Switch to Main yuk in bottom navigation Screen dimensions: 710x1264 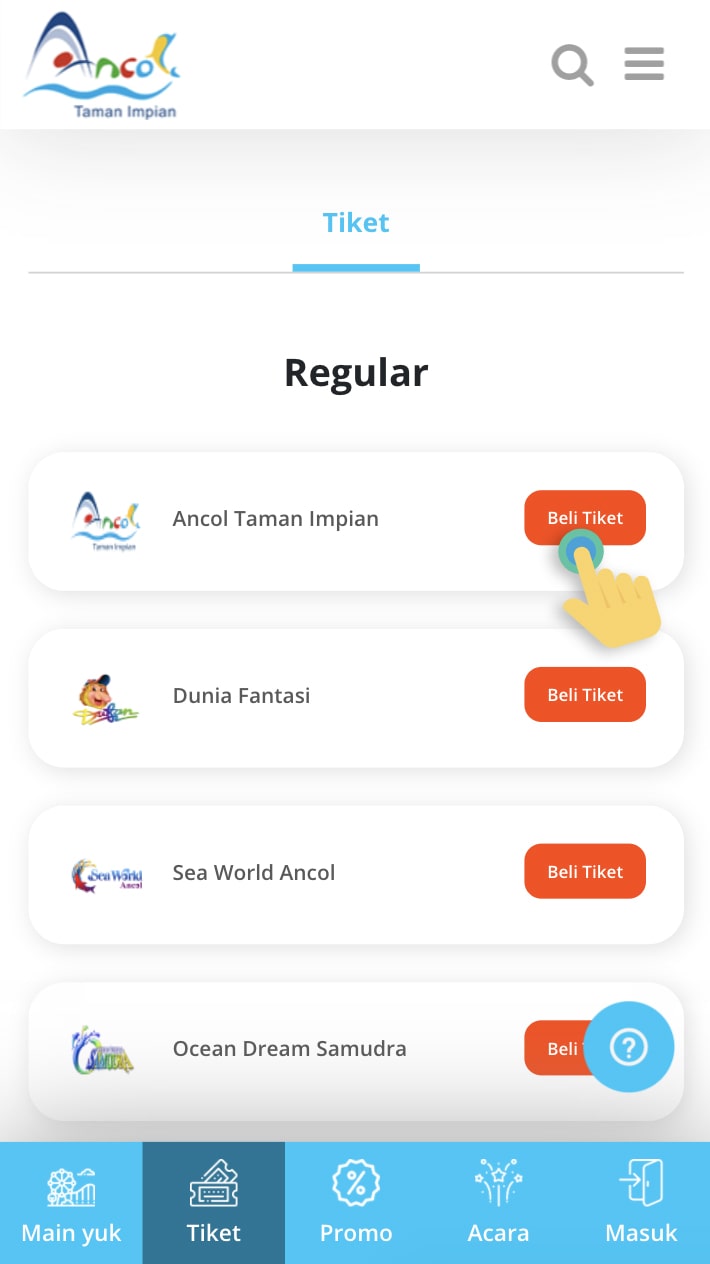pos(71,1203)
